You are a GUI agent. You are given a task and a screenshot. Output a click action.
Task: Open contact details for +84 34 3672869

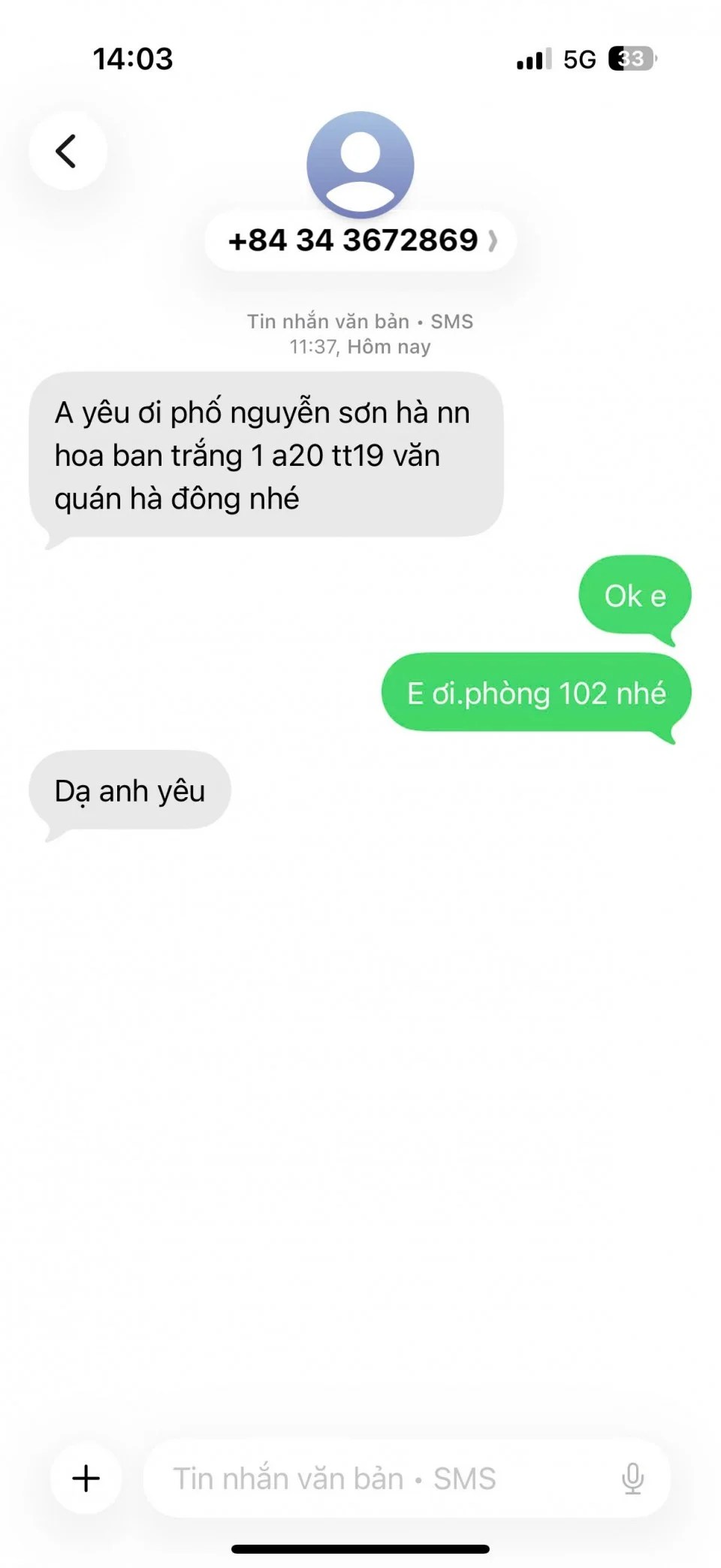coord(360,240)
